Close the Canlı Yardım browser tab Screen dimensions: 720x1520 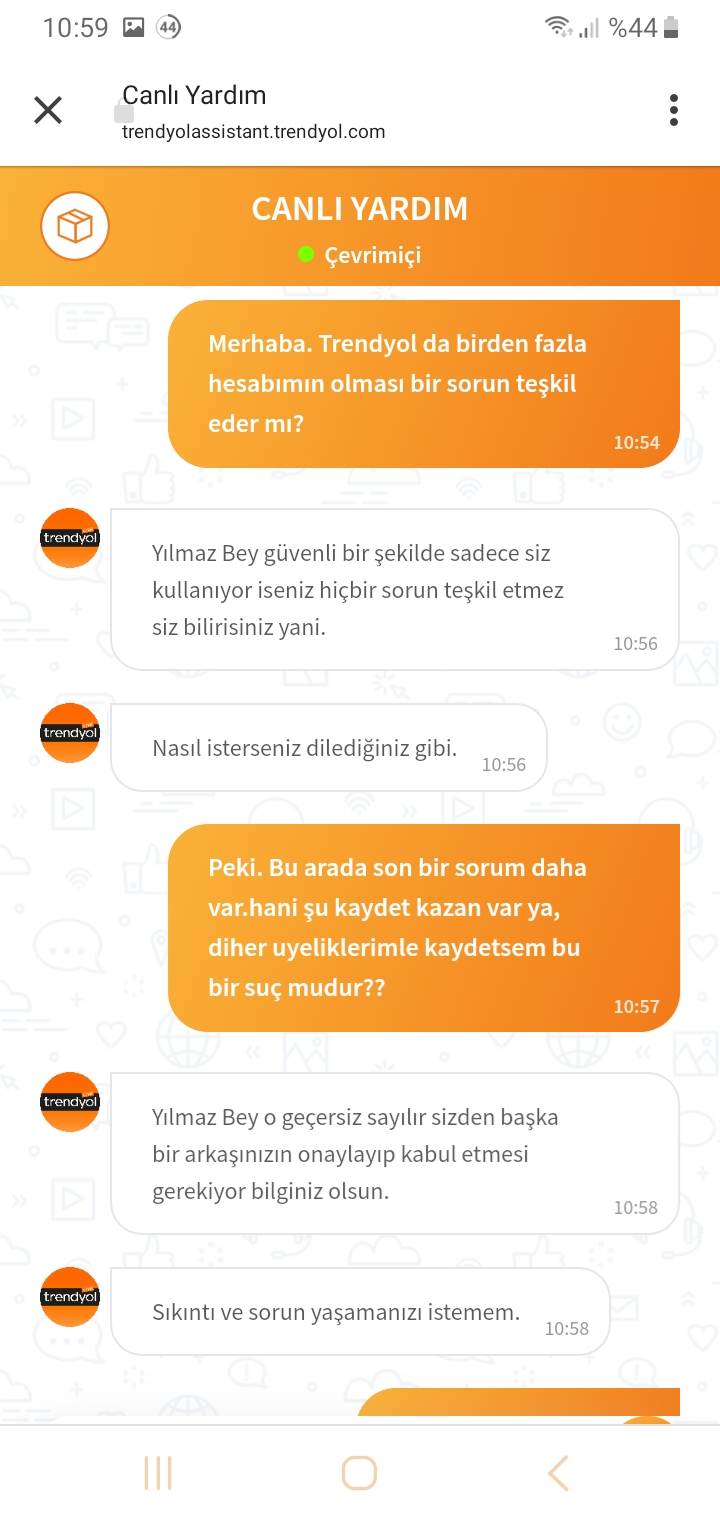pos(48,110)
